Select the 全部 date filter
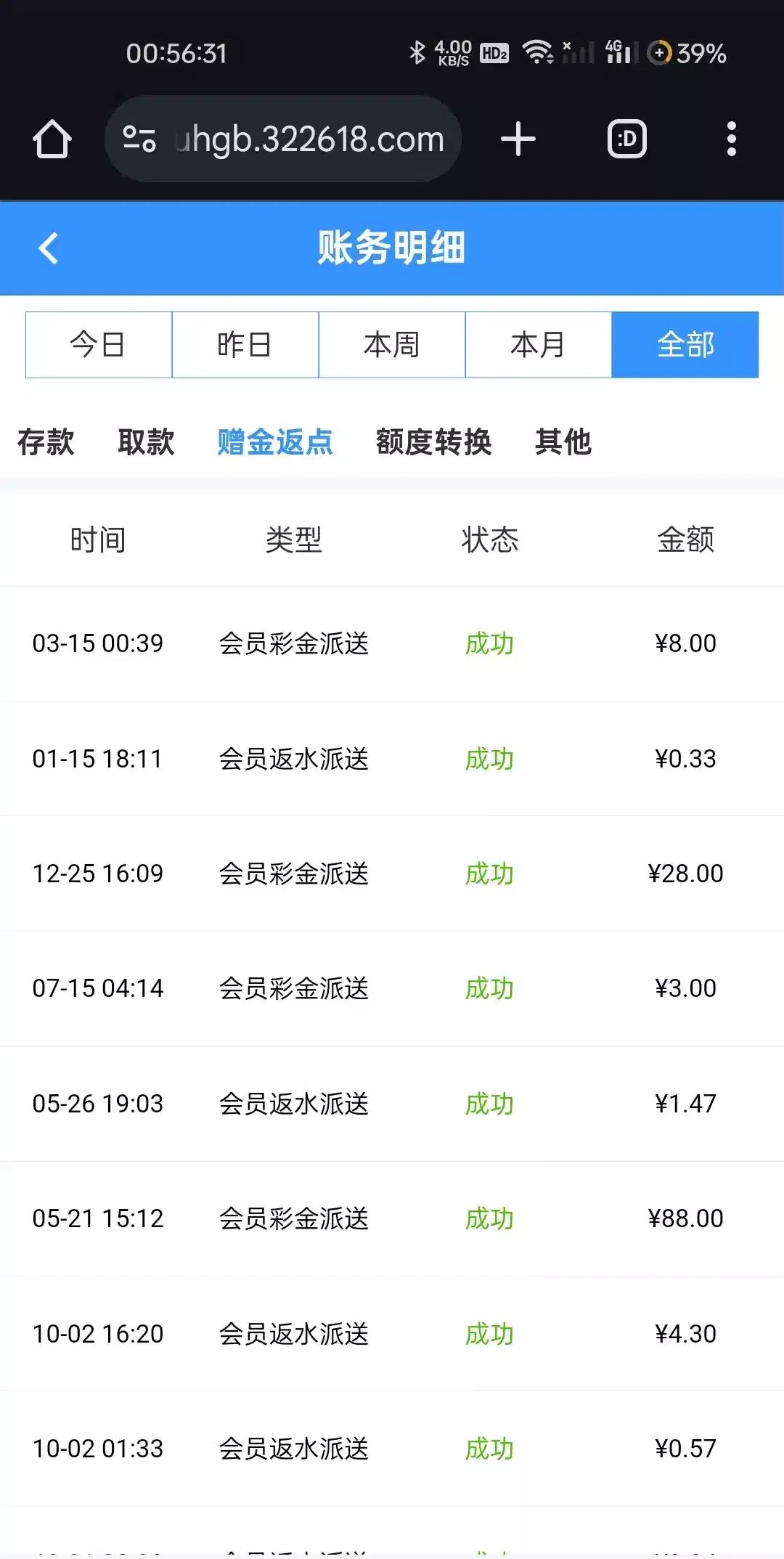Viewport: 784px width, 1559px height. [685, 345]
